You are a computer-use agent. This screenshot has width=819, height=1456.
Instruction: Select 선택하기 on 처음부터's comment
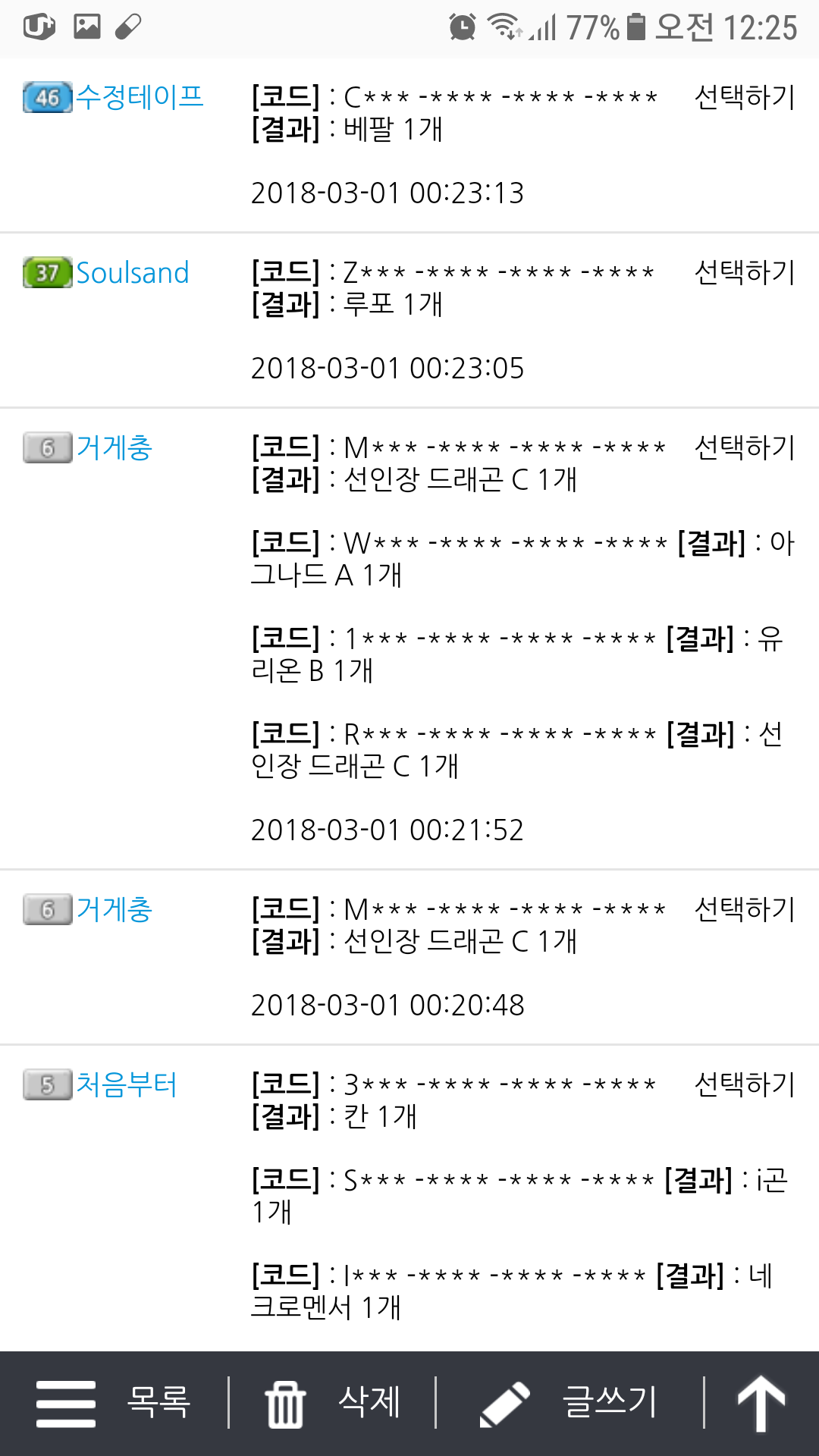(744, 1084)
